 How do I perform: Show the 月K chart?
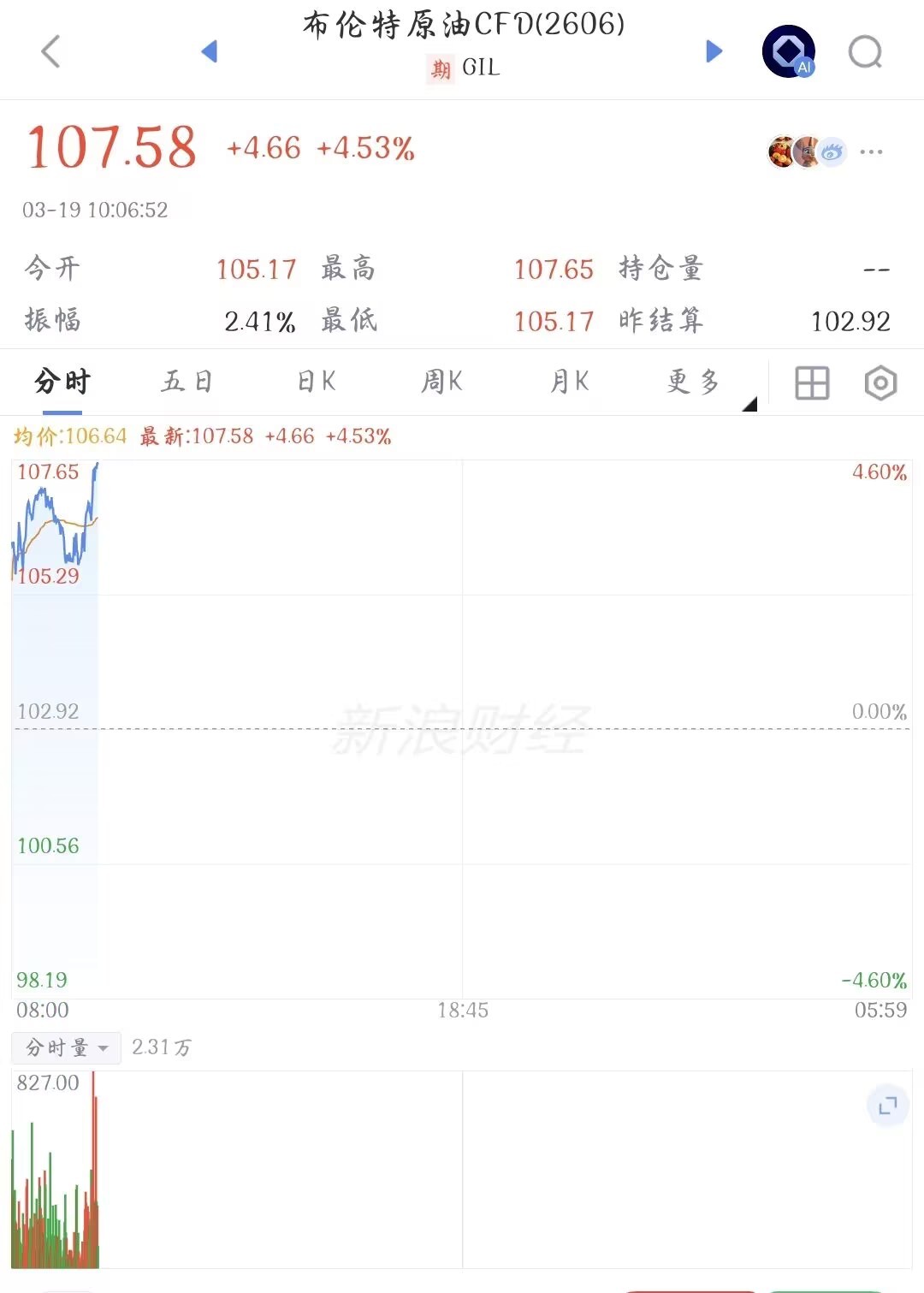coord(570,382)
